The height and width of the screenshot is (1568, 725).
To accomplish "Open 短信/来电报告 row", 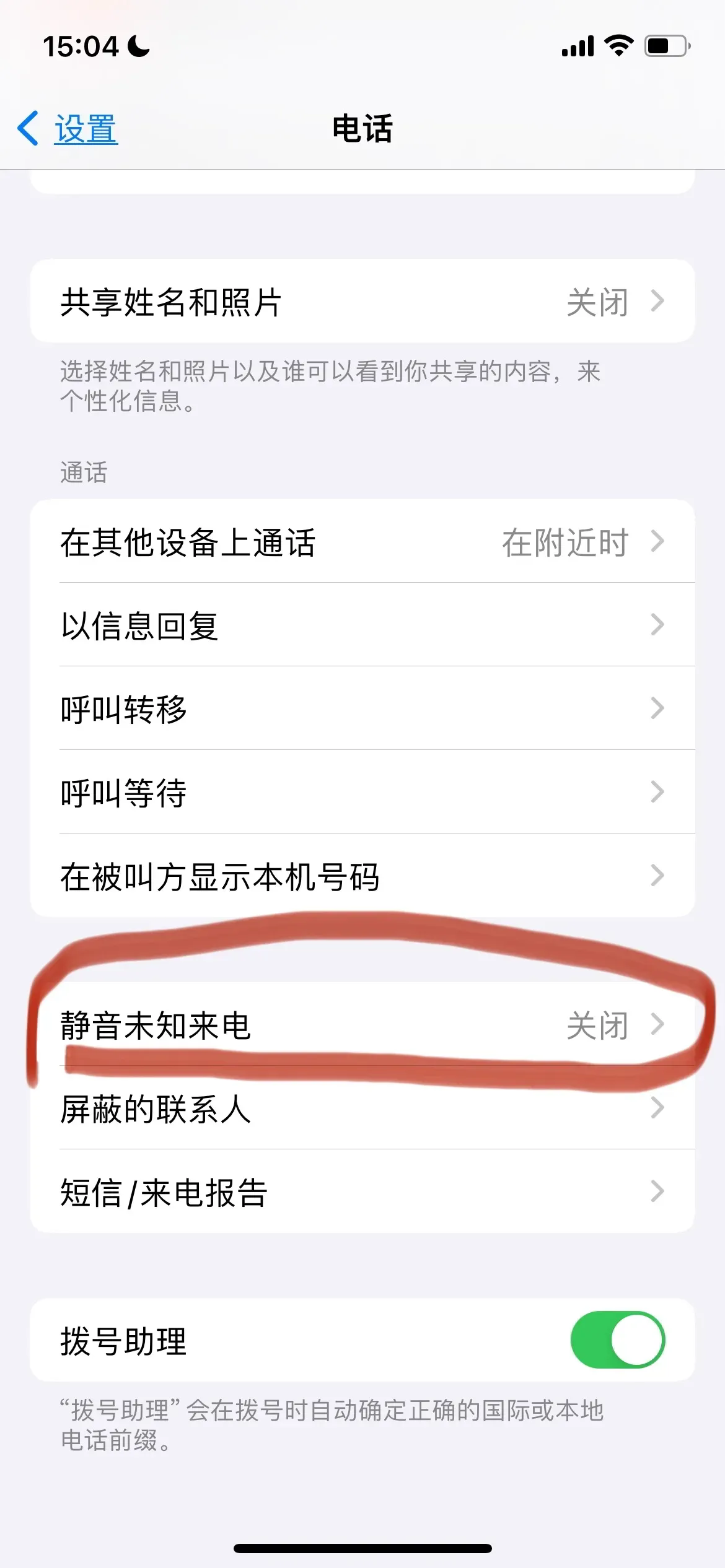I will point(362,1191).
